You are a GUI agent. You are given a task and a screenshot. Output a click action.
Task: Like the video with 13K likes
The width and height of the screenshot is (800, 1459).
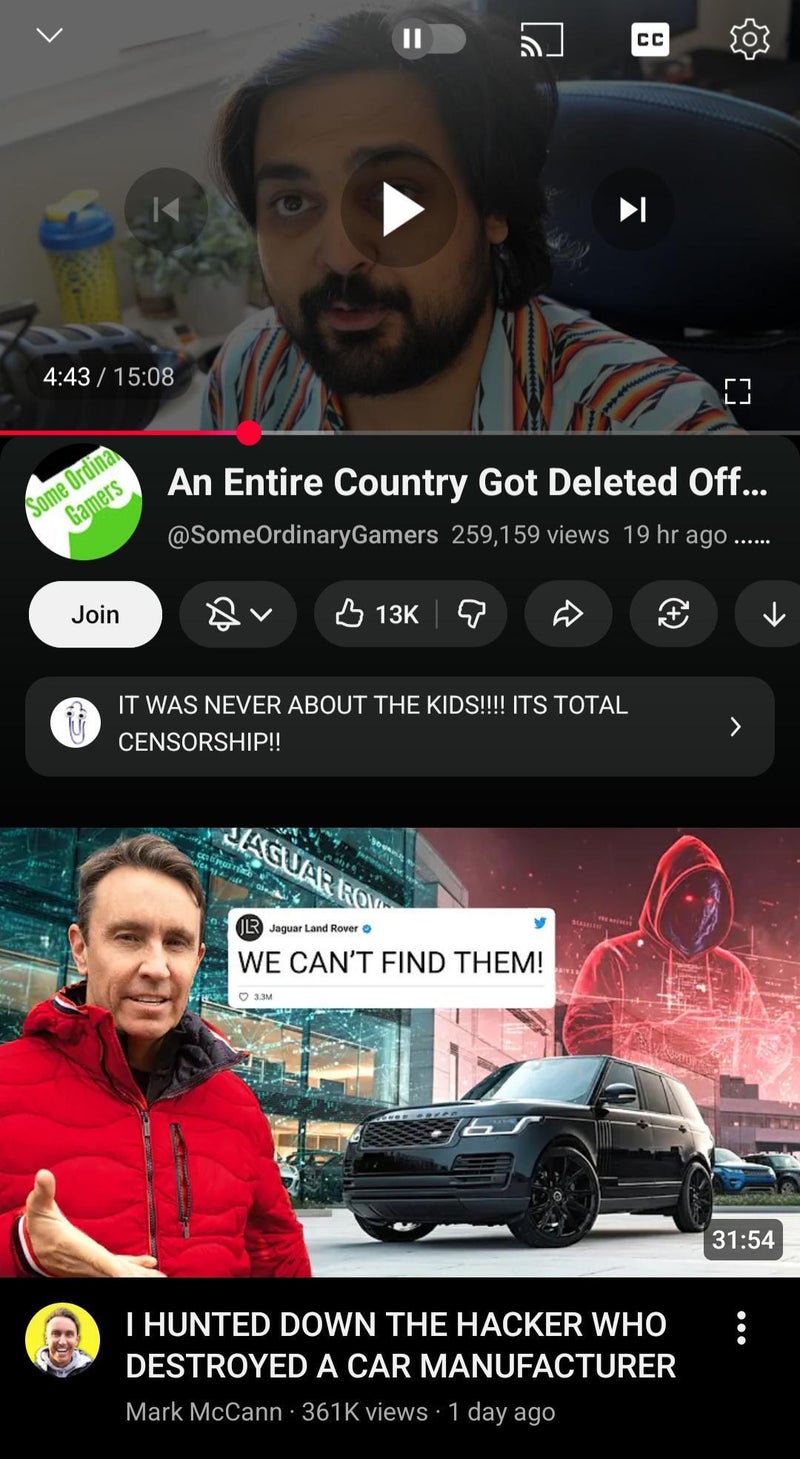pos(376,614)
